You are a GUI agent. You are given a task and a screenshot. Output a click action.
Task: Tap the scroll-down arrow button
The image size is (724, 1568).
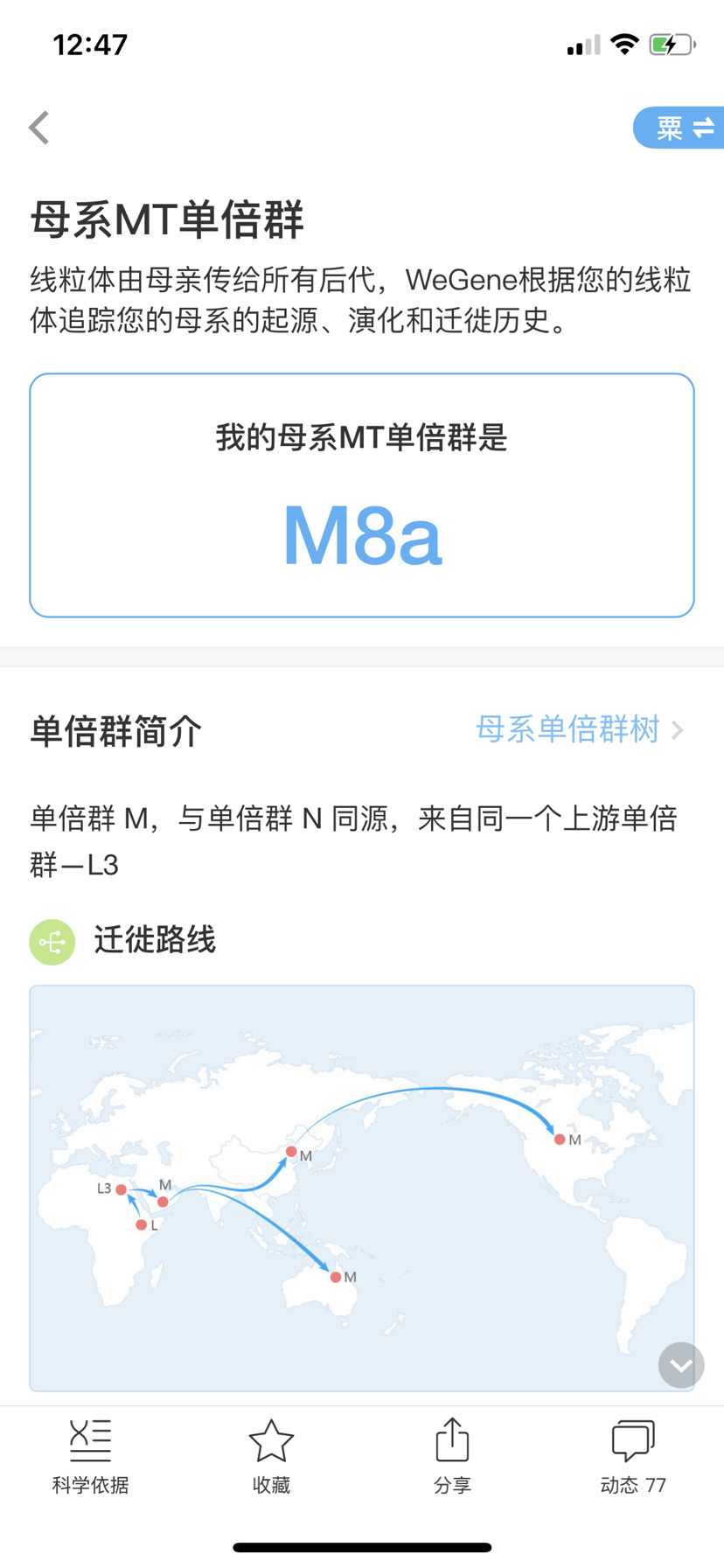coord(681,1365)
